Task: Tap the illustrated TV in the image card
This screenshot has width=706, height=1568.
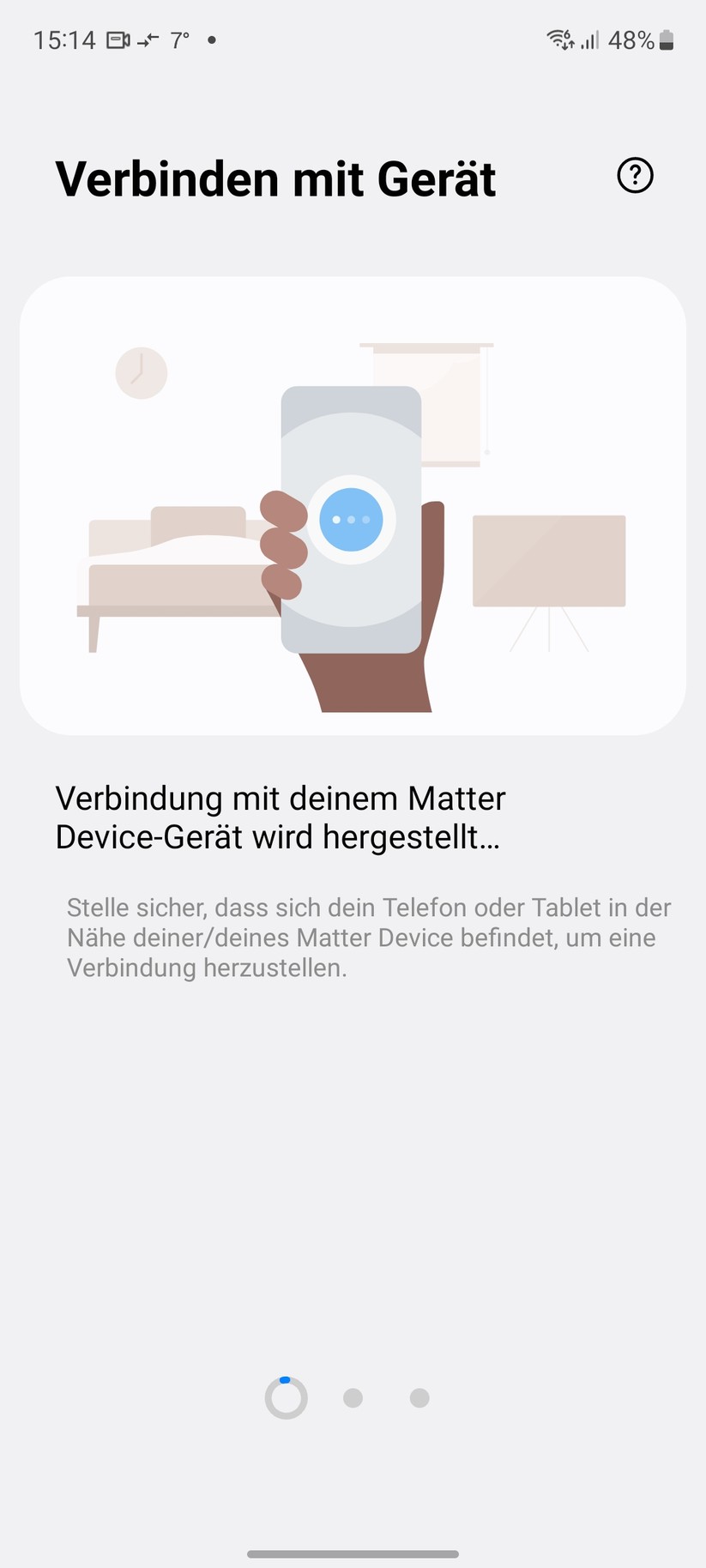Action: click(x=549, y=562)
